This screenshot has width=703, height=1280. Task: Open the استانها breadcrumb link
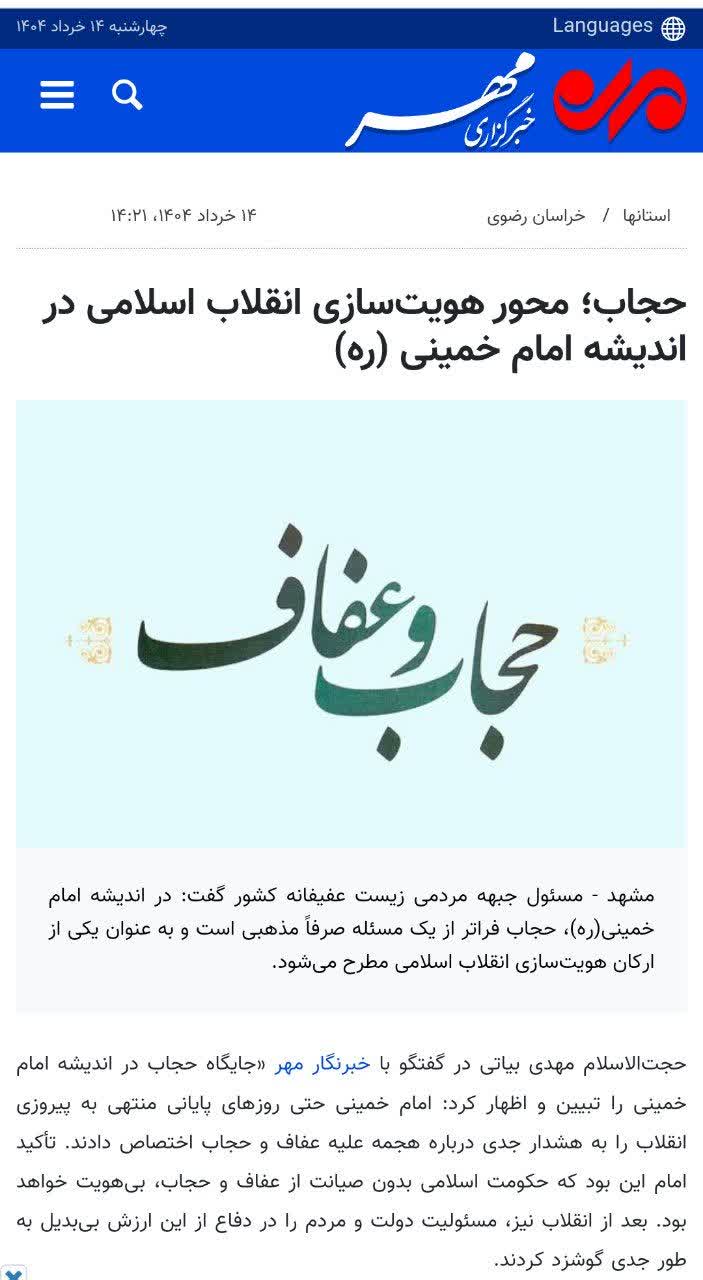[x=647, y=216]
